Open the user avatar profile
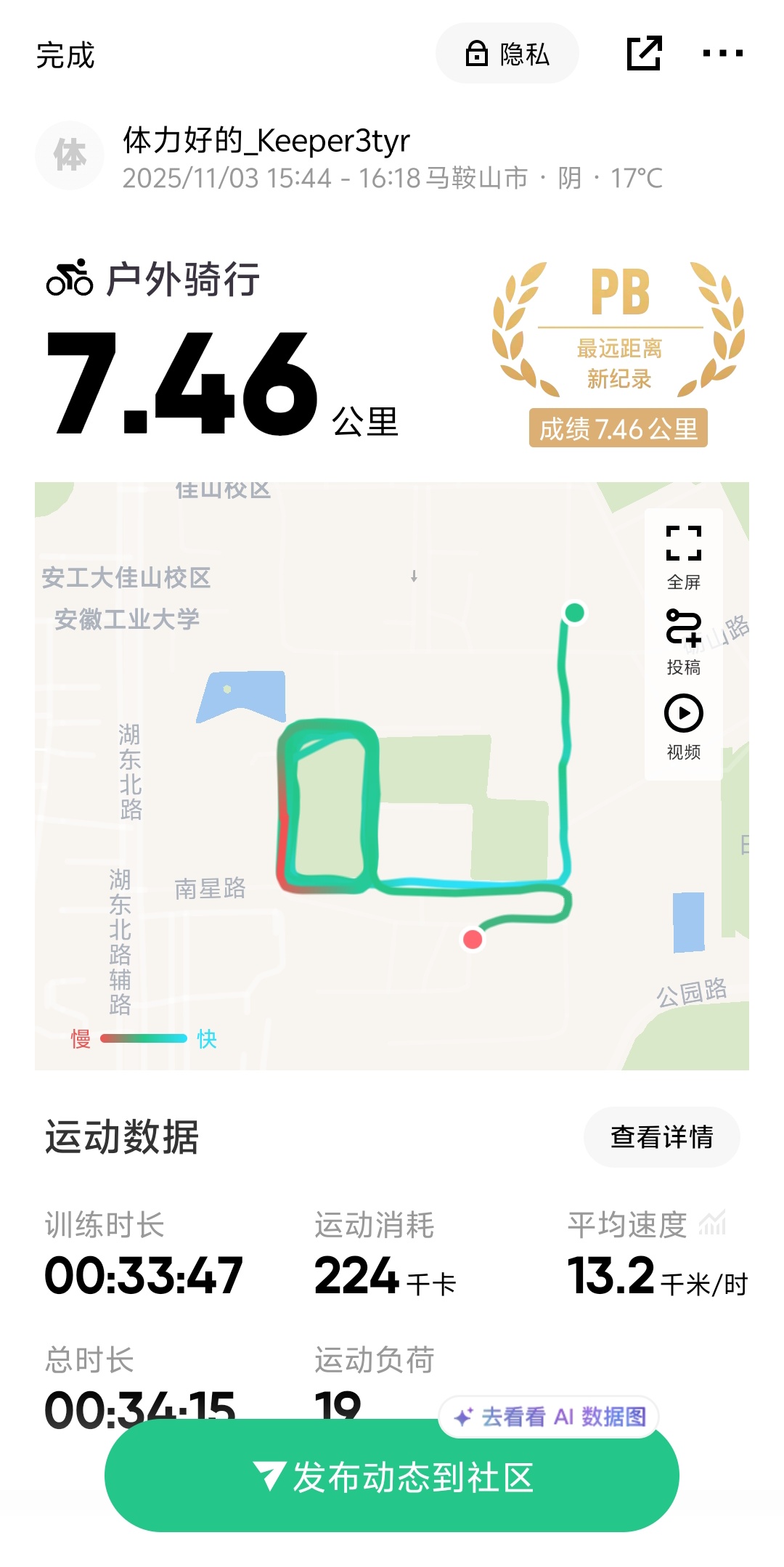This screenshot has height=1567, width=784. [x=70, y=155]
